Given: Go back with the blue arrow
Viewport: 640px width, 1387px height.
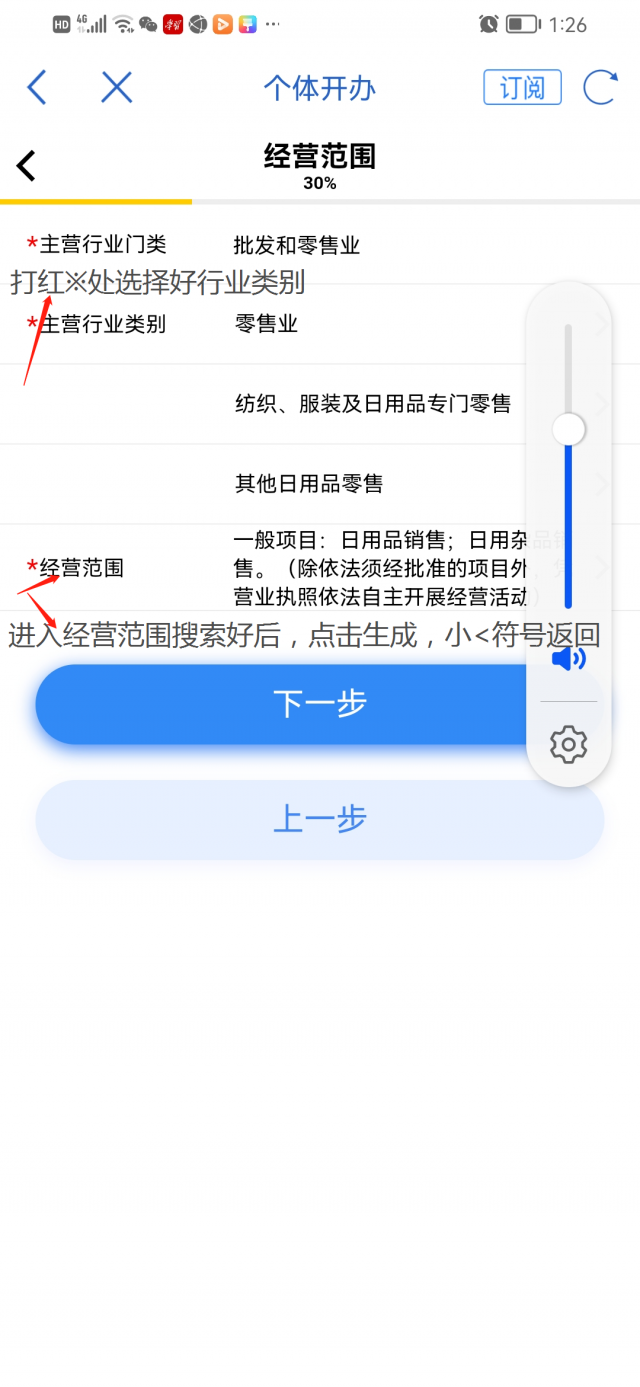Looking at the screenshot, I should pos(37,88).
